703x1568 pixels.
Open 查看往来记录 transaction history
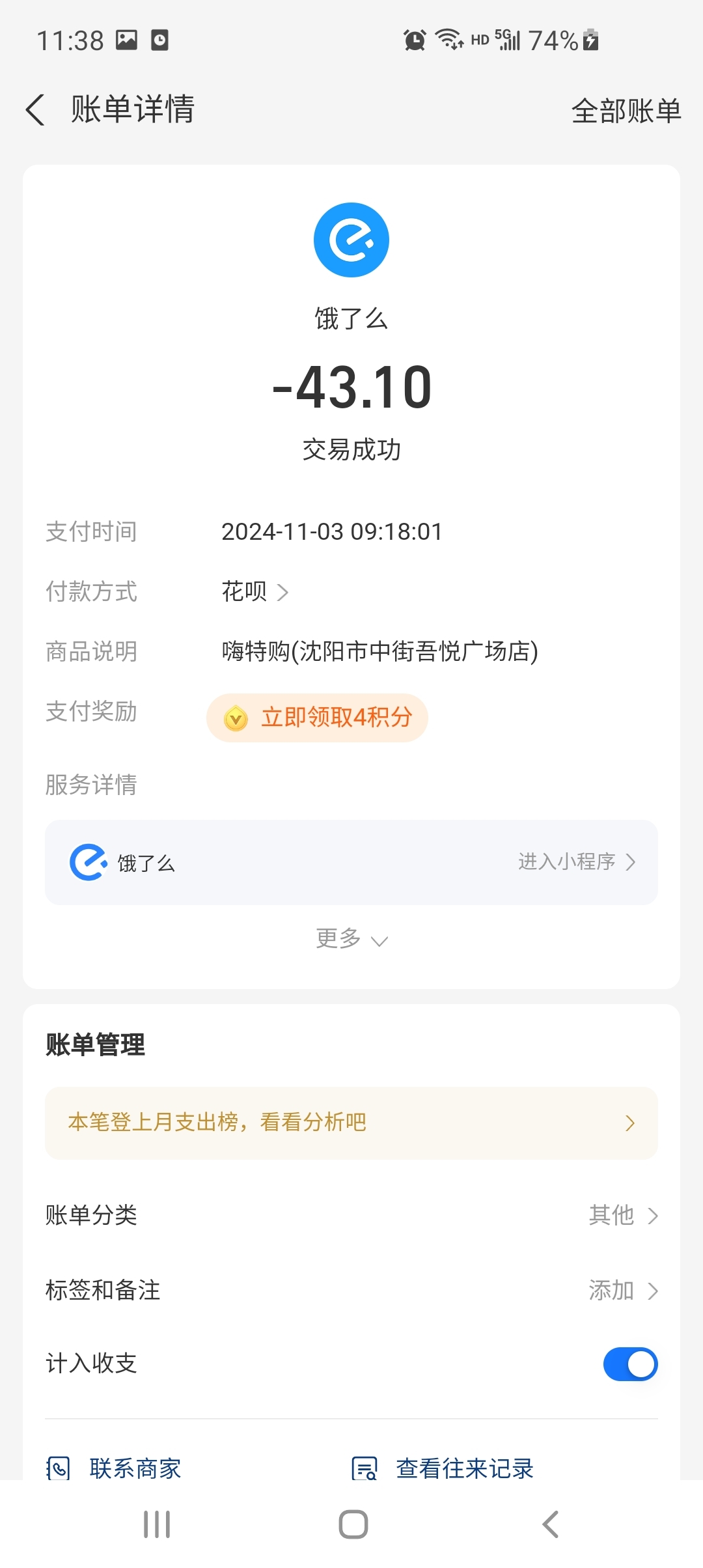443,1468
